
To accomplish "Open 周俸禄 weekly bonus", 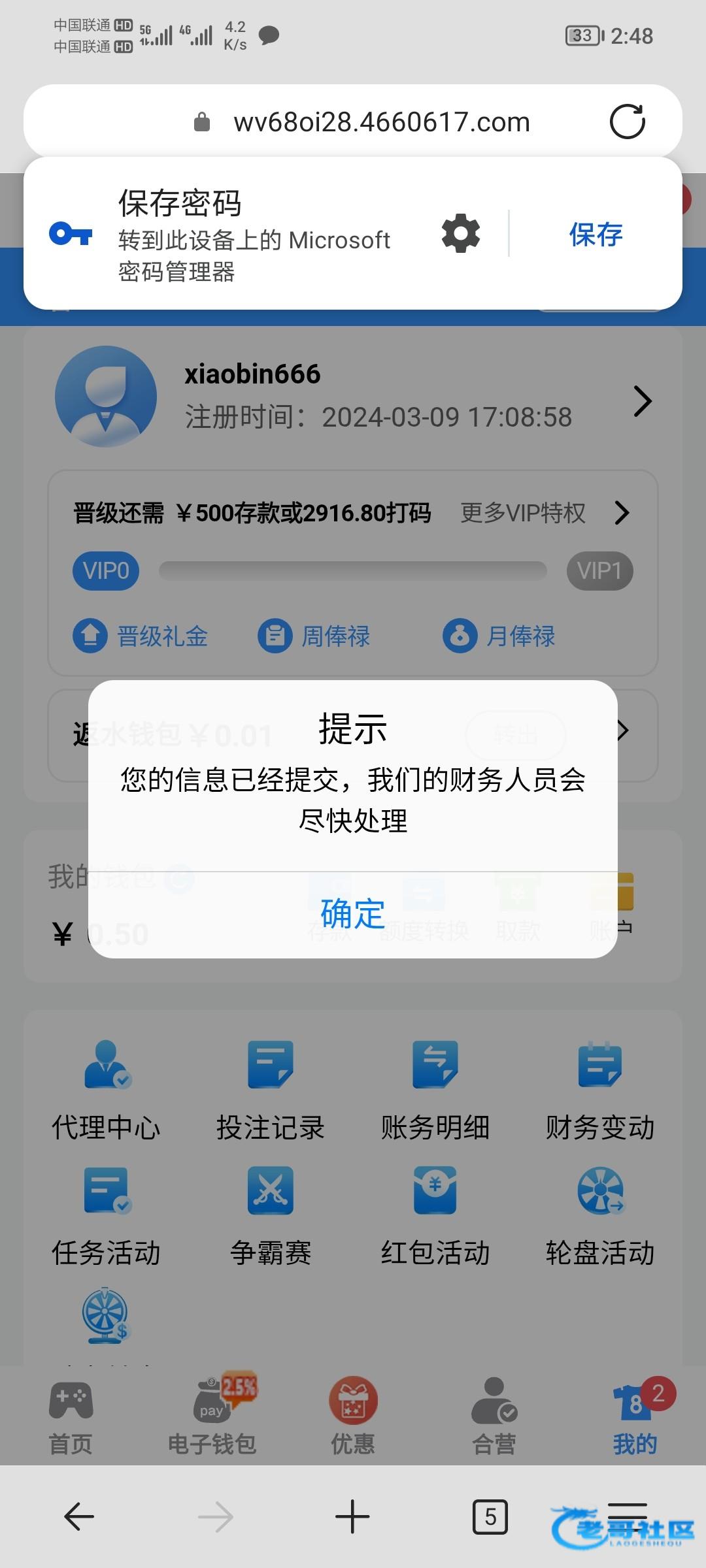I will pyautogui.click(x=314, y=636).
